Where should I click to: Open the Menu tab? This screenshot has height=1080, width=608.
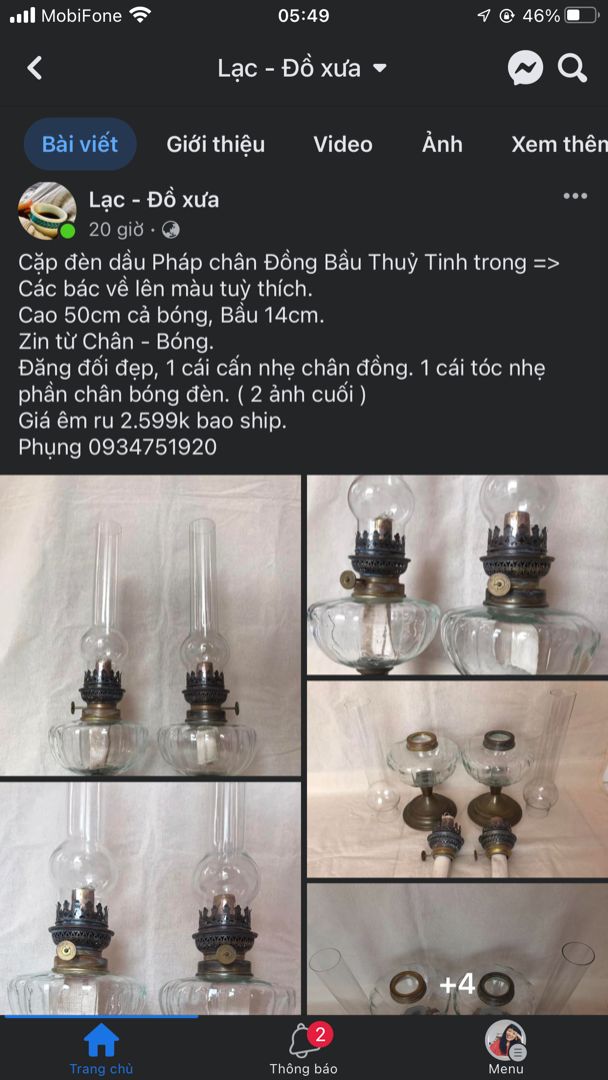pyautogui.click(x=506, y=1049)
